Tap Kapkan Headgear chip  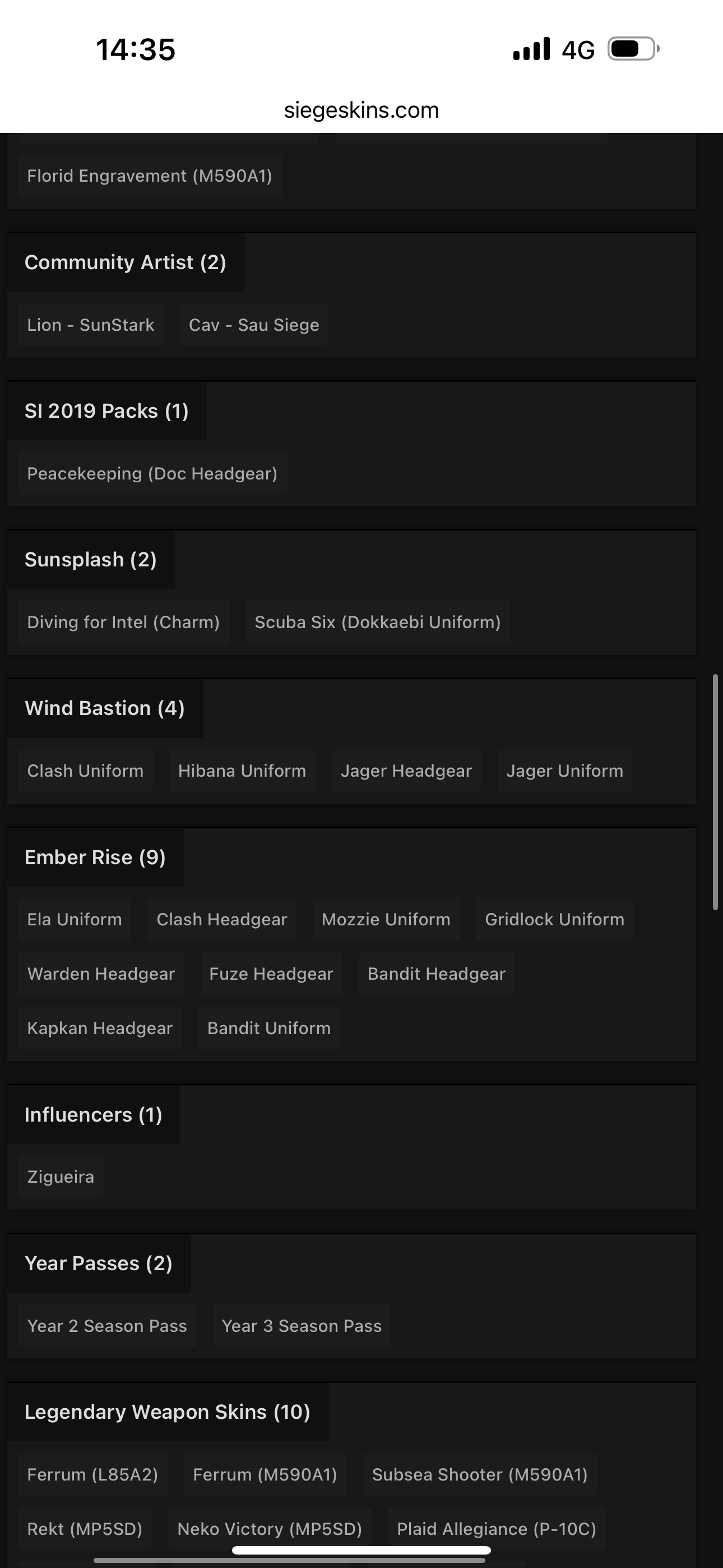[x=100, y=1028]
